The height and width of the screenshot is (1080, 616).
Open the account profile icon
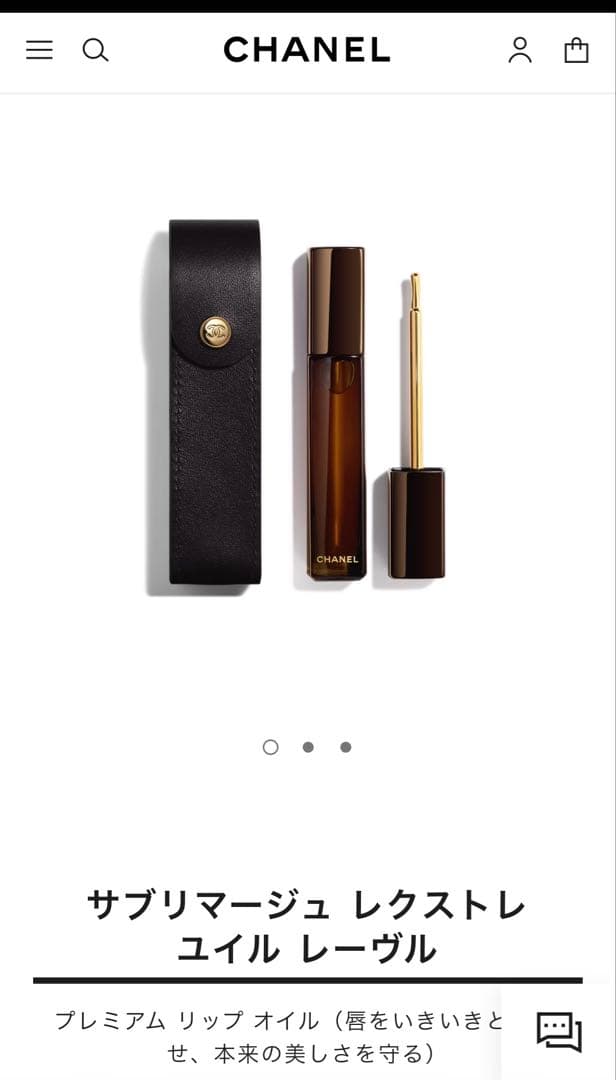coord(520,50)
